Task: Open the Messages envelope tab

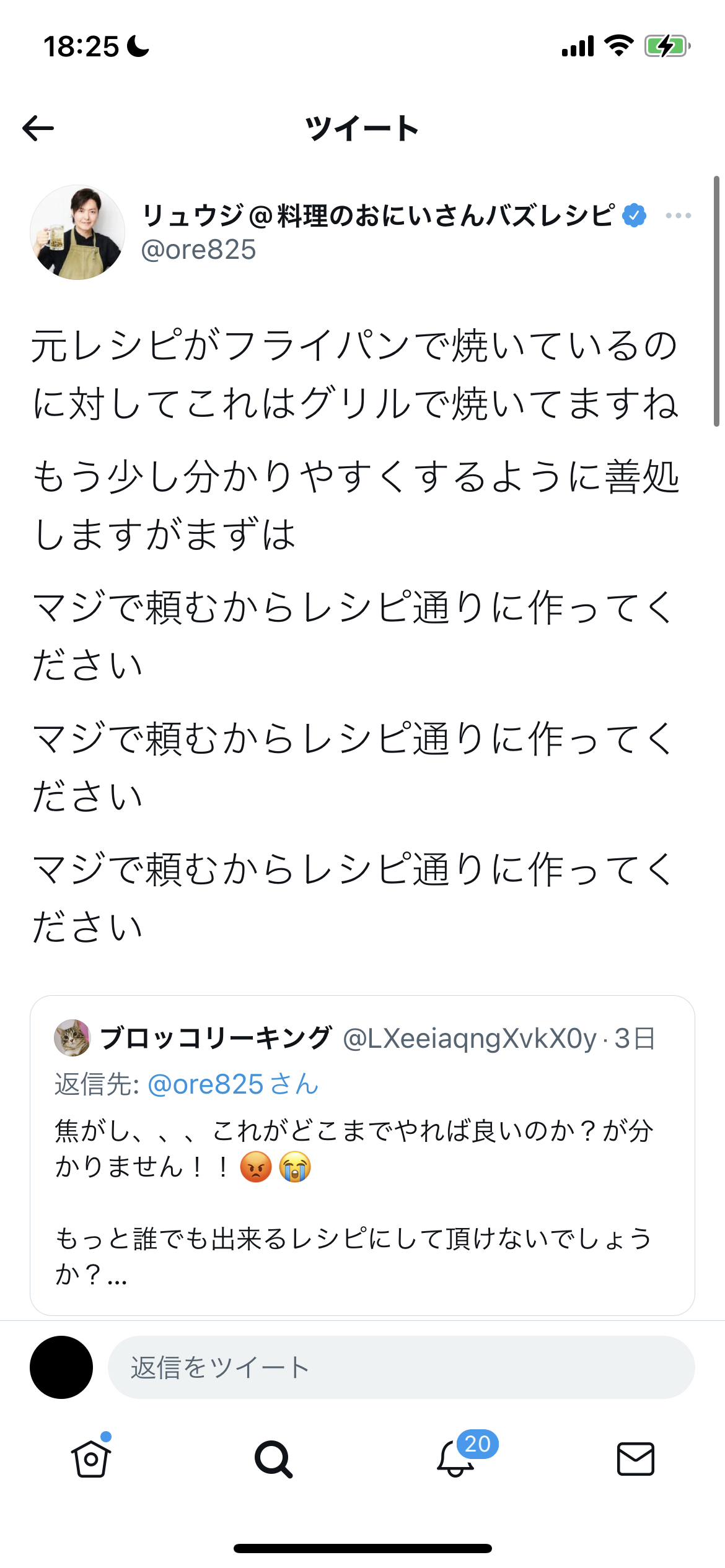Action: coord(635,1459)
